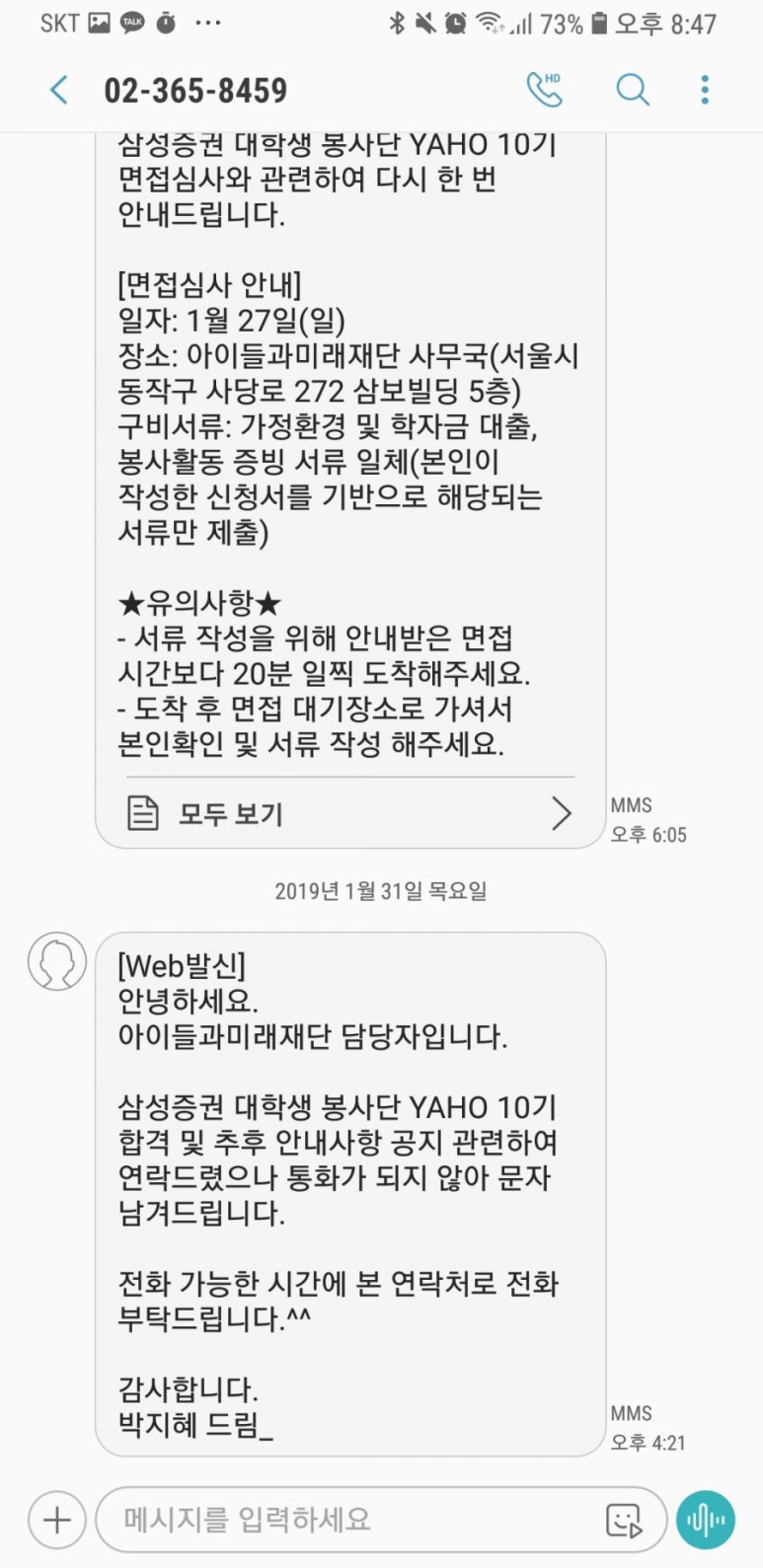The height and width of the screenshot is (1568, 763).
Task: Open the sticker picker in message field
Action: 624,1520
